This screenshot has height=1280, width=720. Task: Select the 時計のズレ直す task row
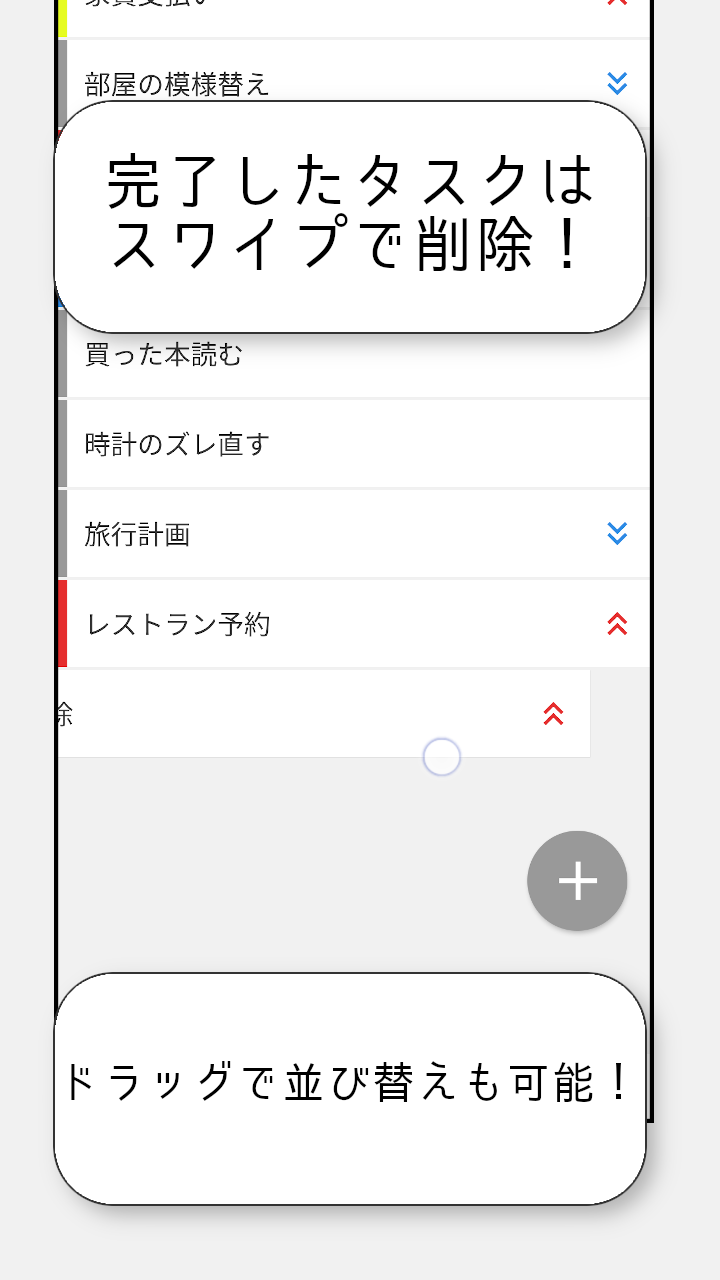point(300,443)
